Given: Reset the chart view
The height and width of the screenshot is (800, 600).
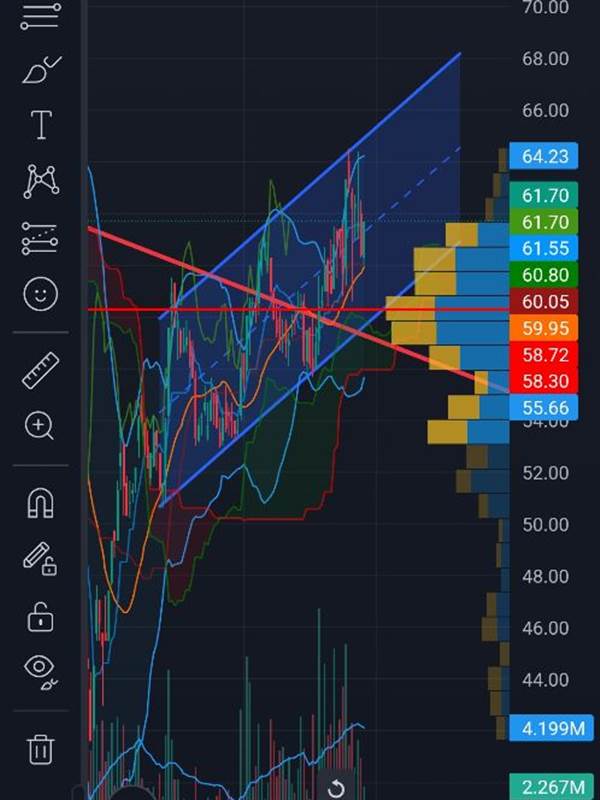Looking at the screenshot, I should 337,788.
